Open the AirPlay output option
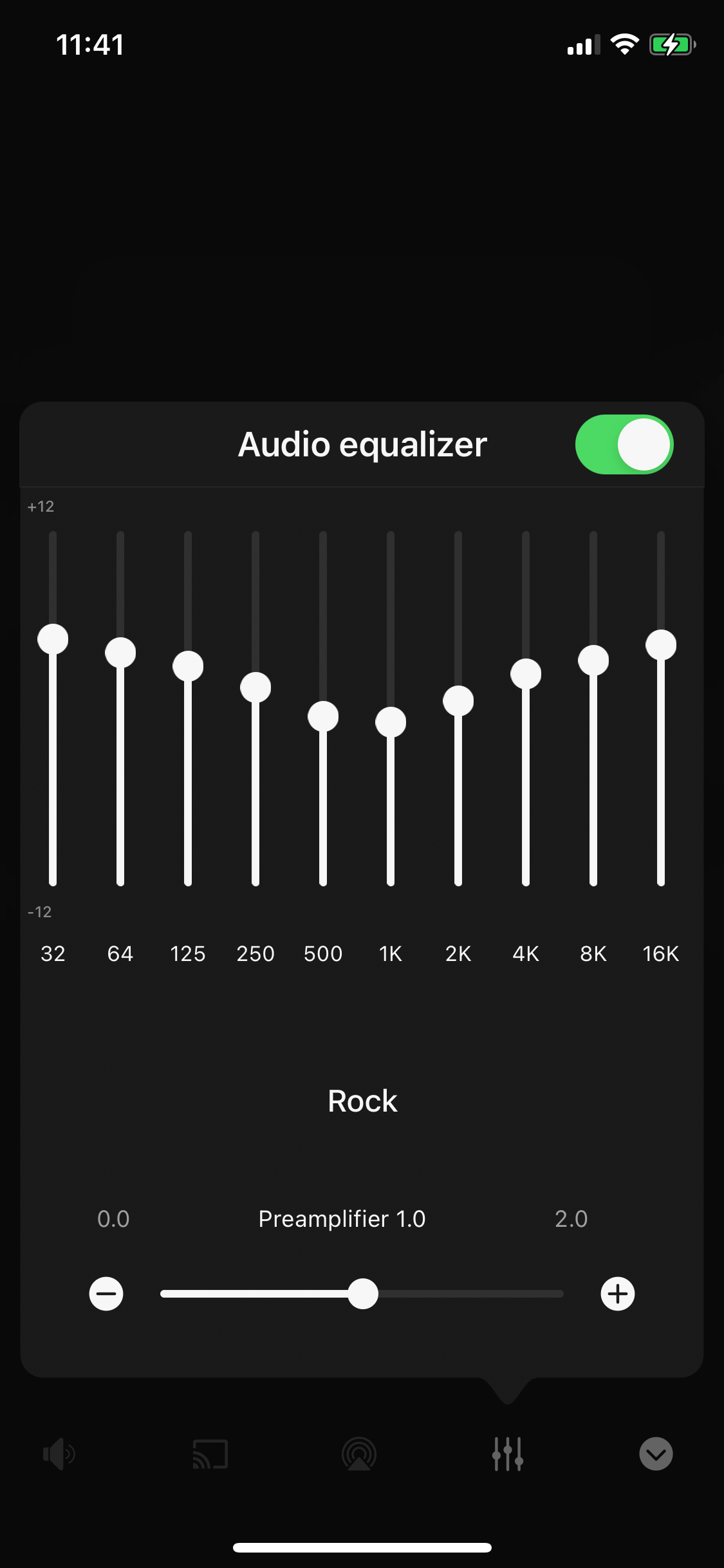 click(x=359, y=1454)
